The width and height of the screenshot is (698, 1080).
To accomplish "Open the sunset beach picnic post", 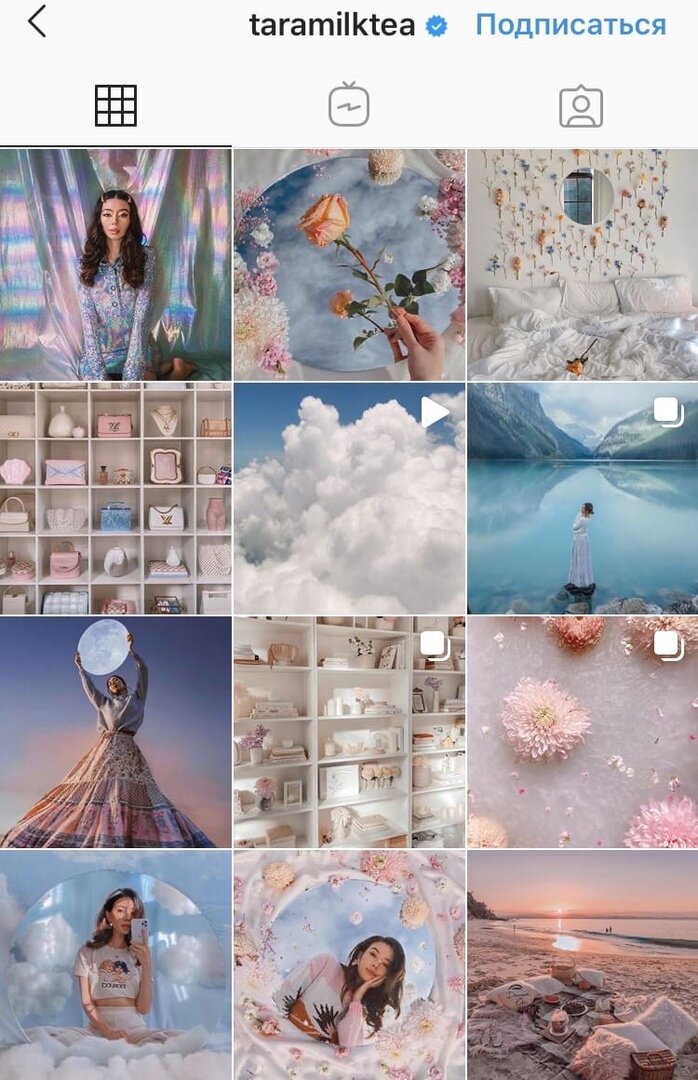I will 582,964.
